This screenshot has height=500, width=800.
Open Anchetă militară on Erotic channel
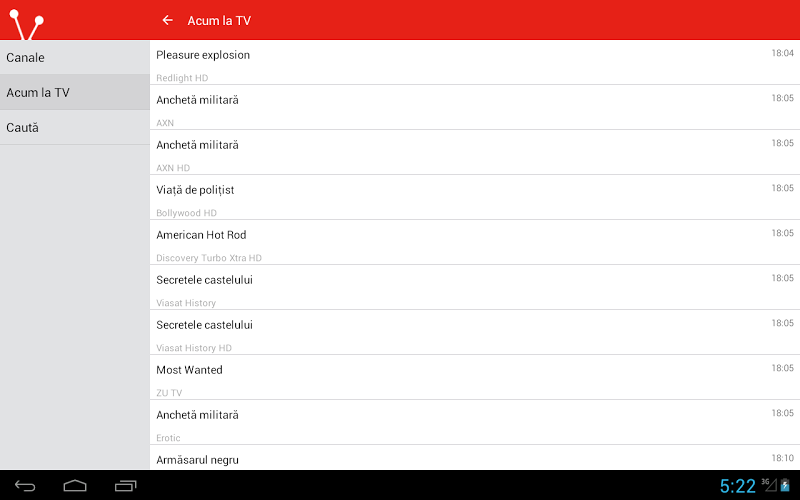coord(474,423)
